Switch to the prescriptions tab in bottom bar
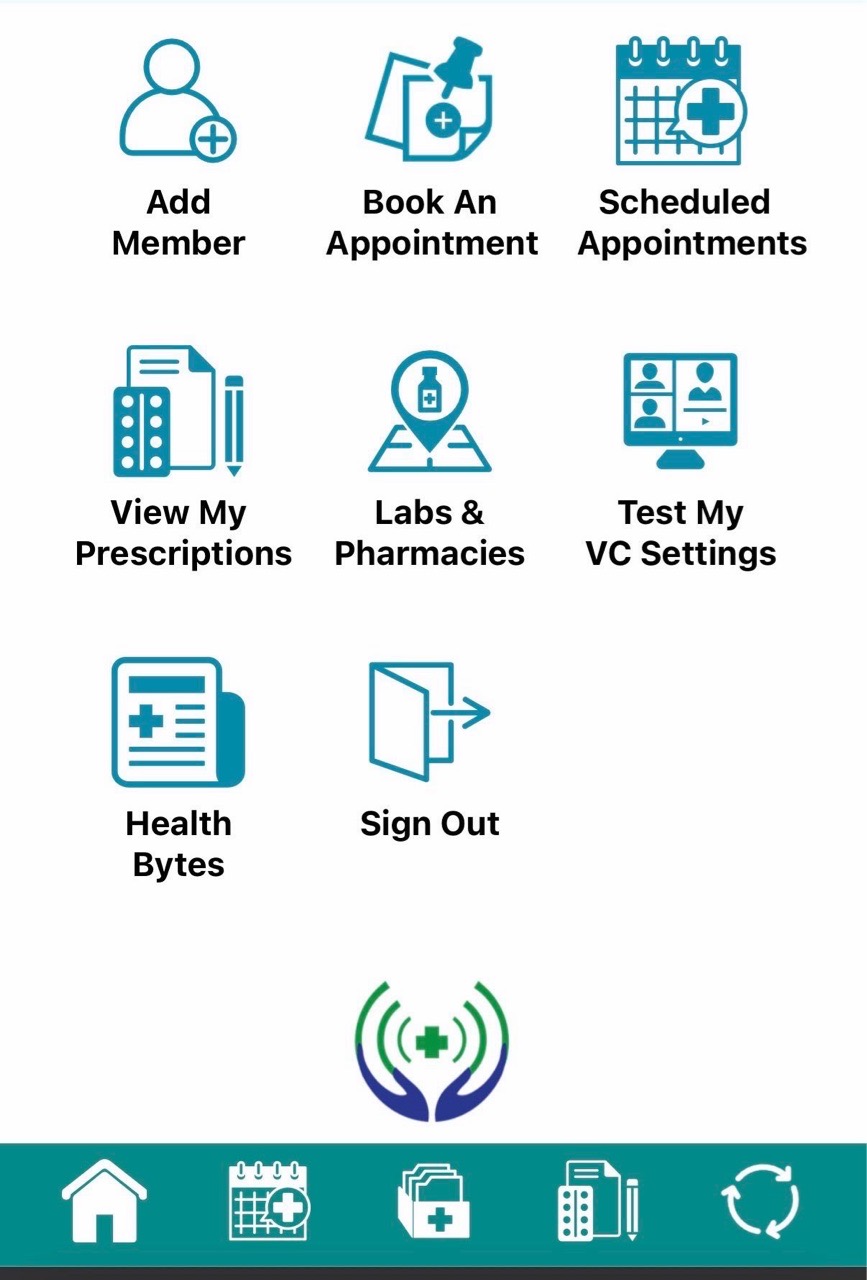The width and height of the screenshot is (867, 1280). coord(598,1200)
